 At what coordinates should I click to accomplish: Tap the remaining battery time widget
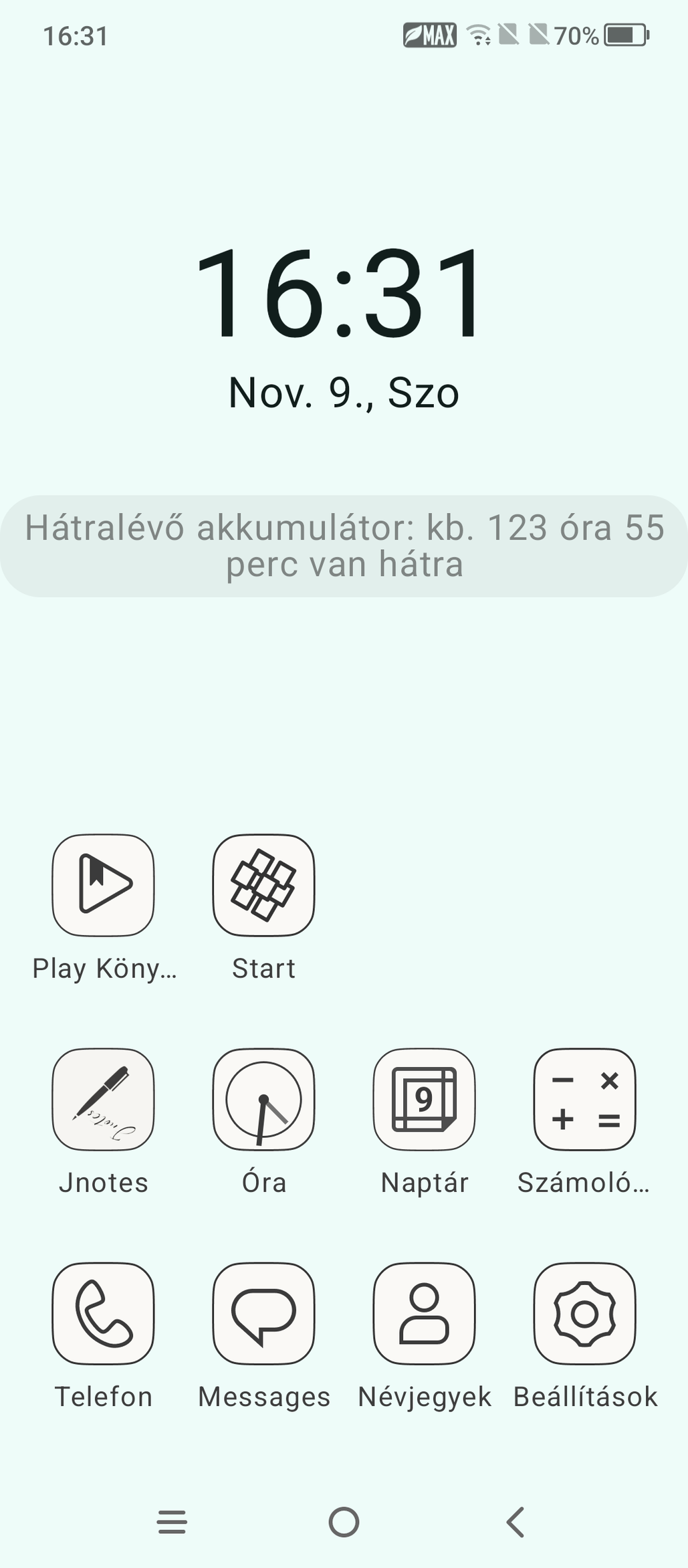(x=344, y=546)
